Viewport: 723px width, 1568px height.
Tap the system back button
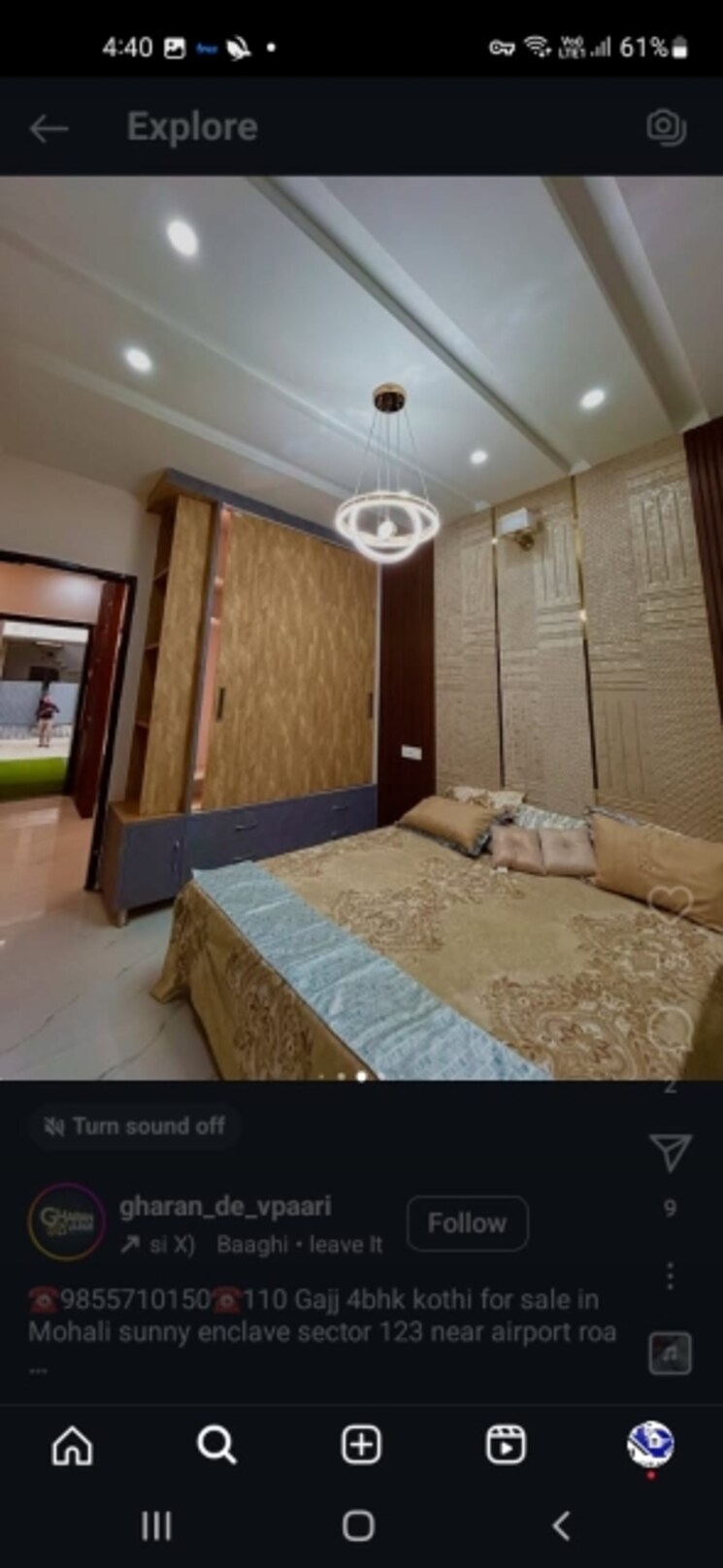pyautogui.click(x=561, y=1525)
